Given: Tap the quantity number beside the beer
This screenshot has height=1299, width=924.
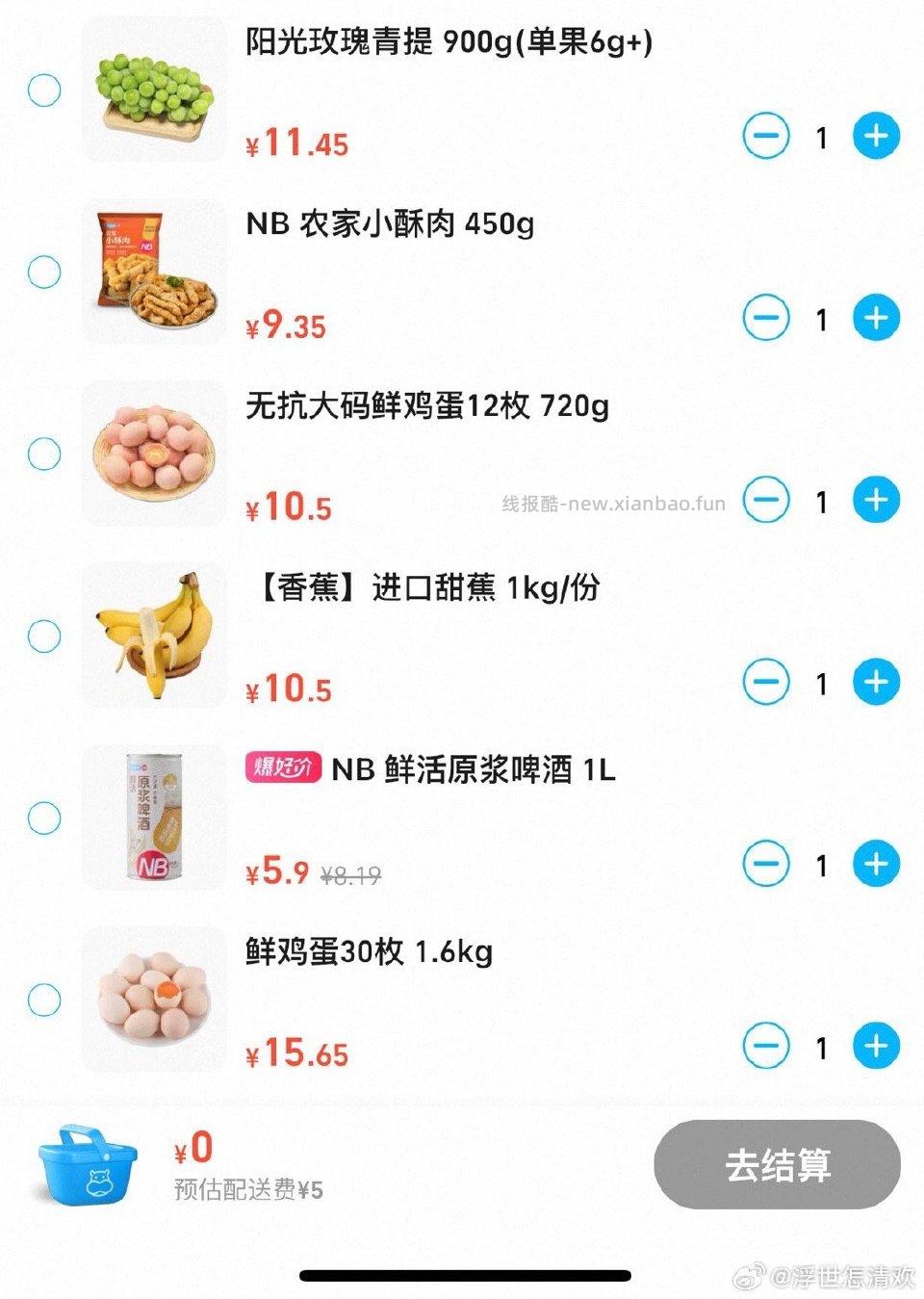Looking at the screenshot, I should (822, 864).
